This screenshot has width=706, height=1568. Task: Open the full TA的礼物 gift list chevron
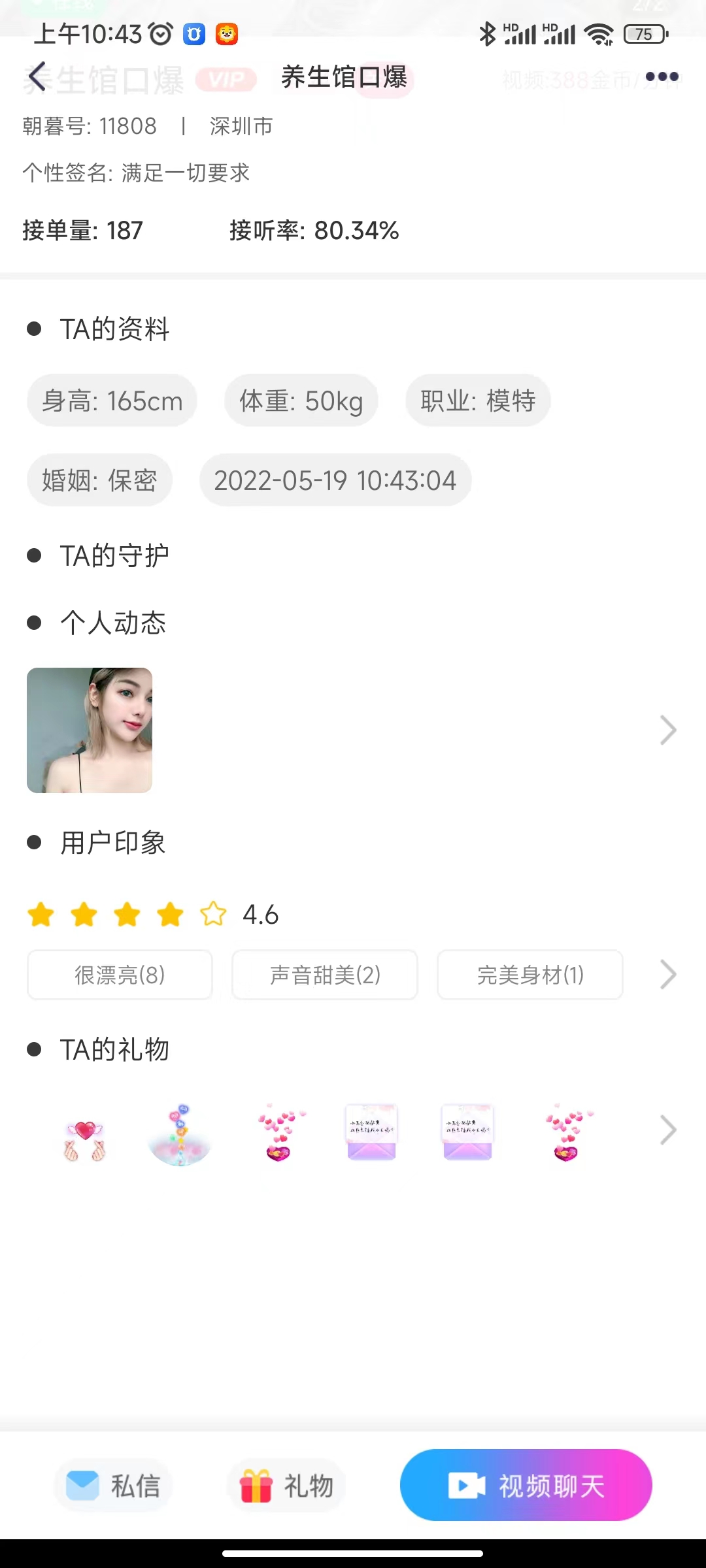tap(667, 1130)
